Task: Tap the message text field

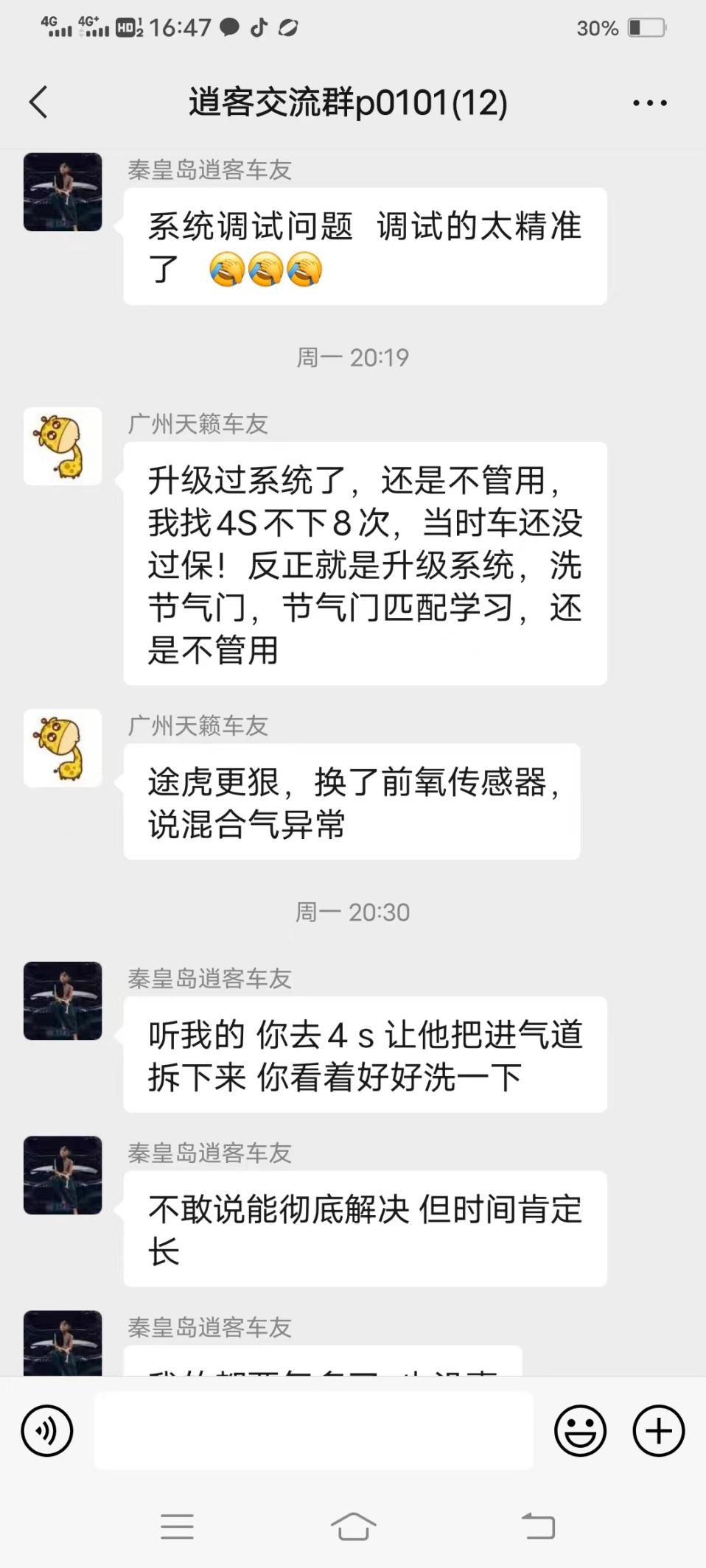Action: click(313, 1431)
